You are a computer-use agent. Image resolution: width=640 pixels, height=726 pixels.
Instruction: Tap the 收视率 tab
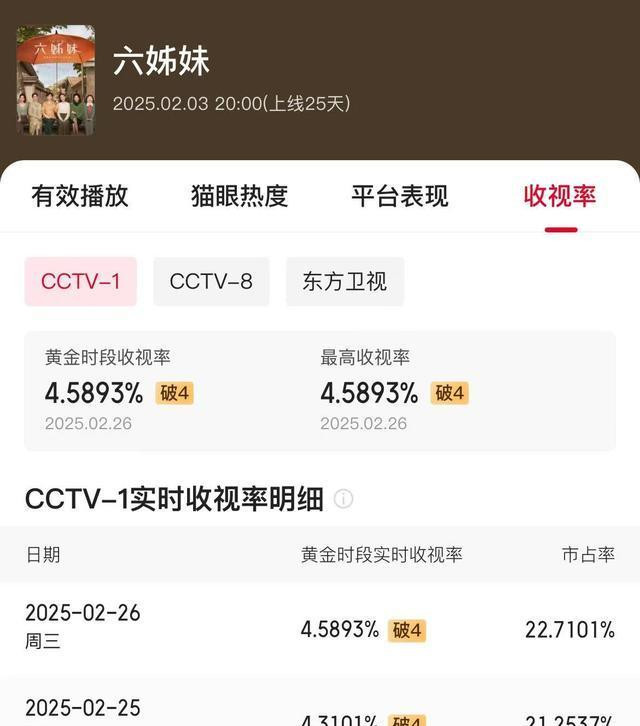[560, 196]
